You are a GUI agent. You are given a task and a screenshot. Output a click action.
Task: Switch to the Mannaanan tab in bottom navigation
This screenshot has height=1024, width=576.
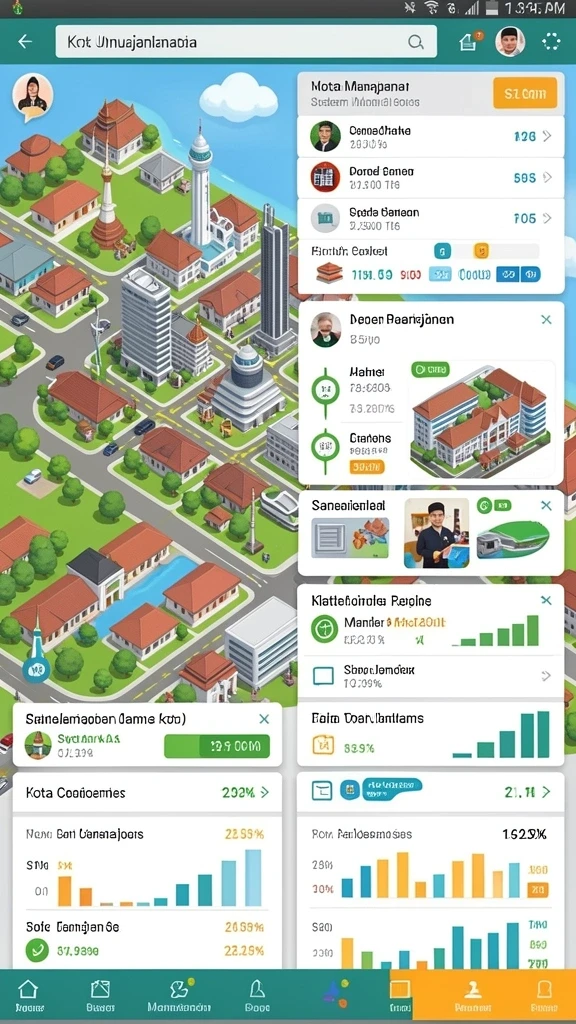[179, 995]
